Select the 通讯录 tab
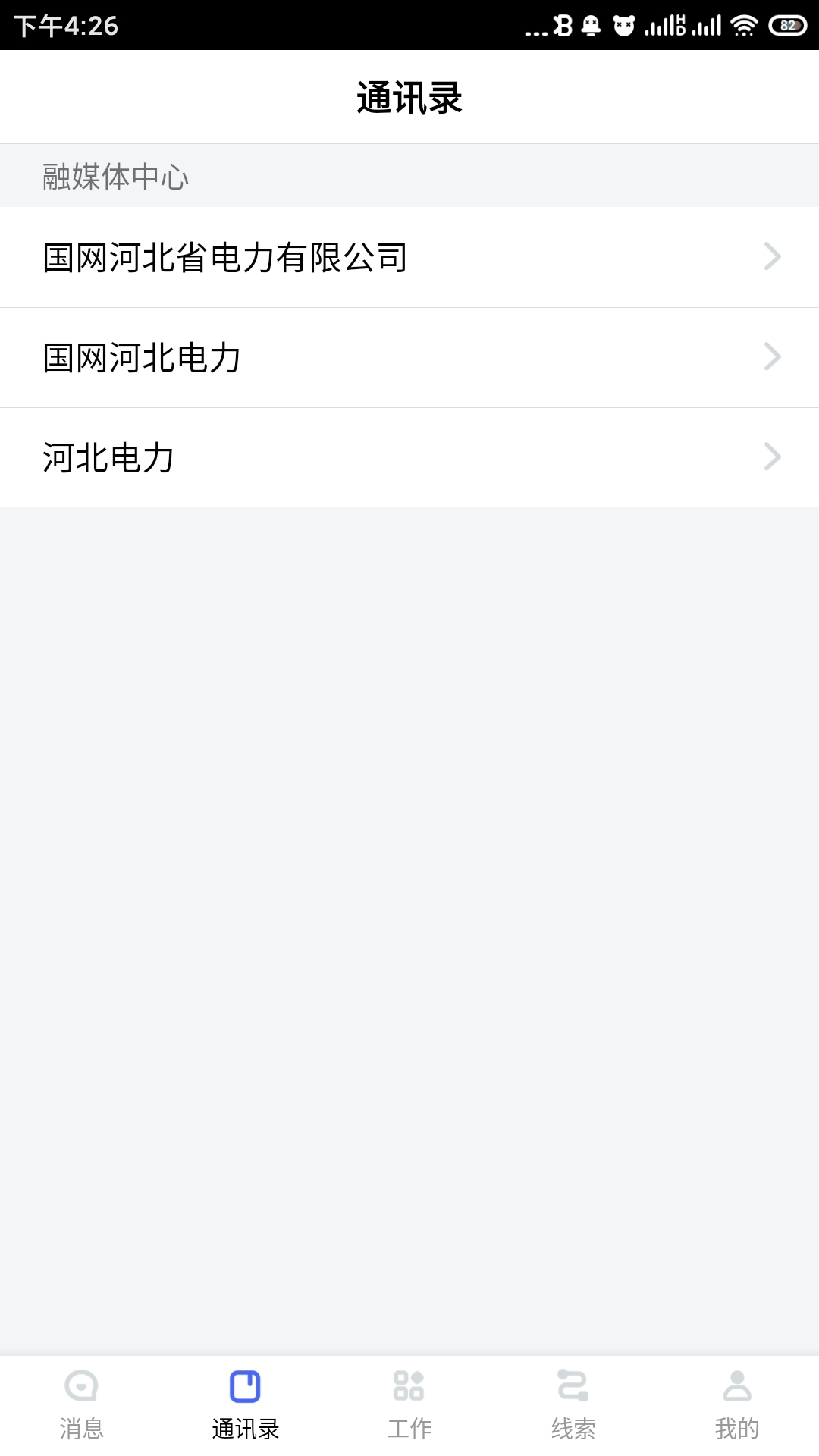This screenshot has height=1456, width=819. [246, 1405]
